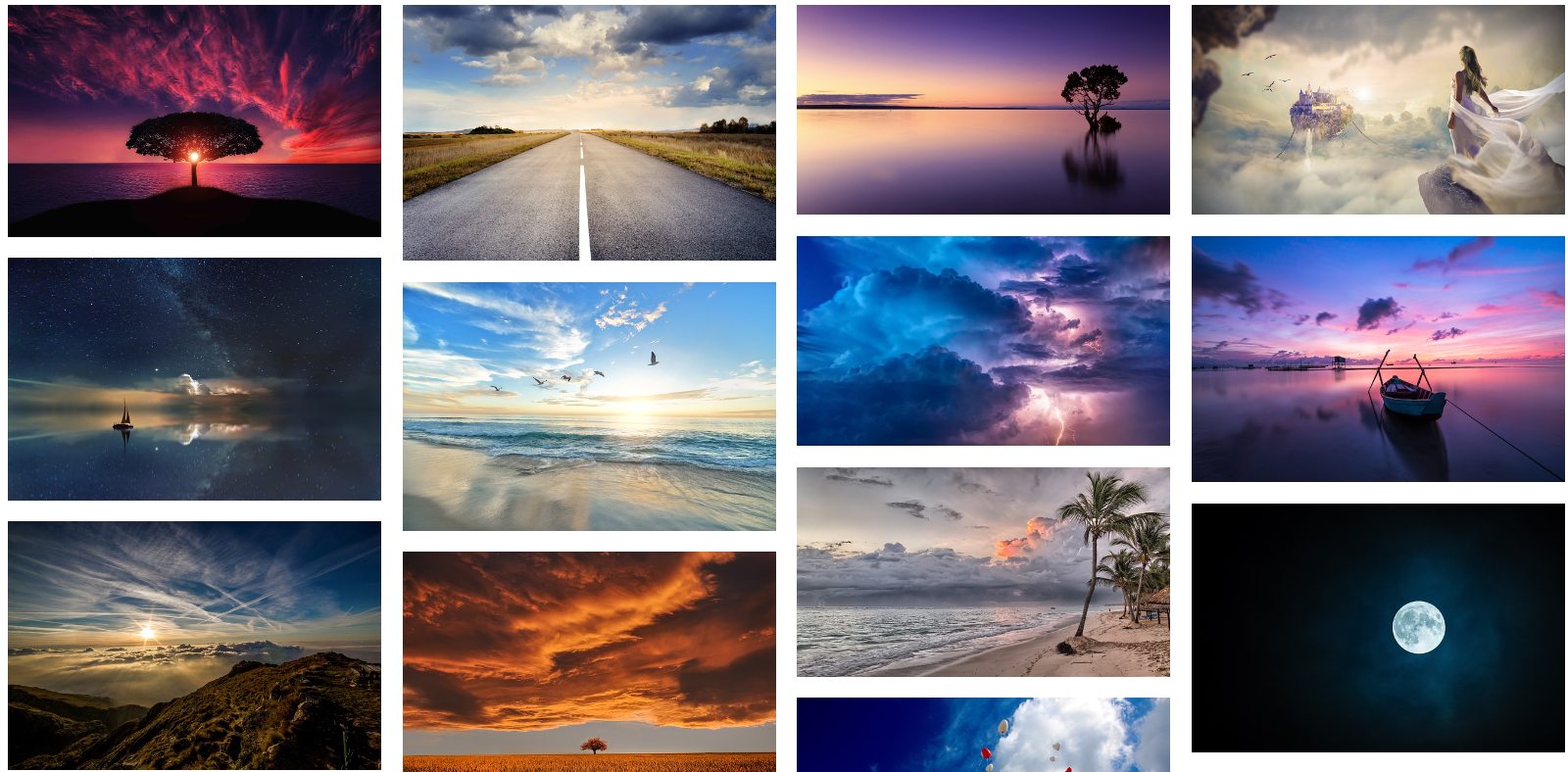The height and width of the screenshot is (772, 1568).
Task: Open the mountain sunrise above clouds photo
Action: click(x=194, y=645)
